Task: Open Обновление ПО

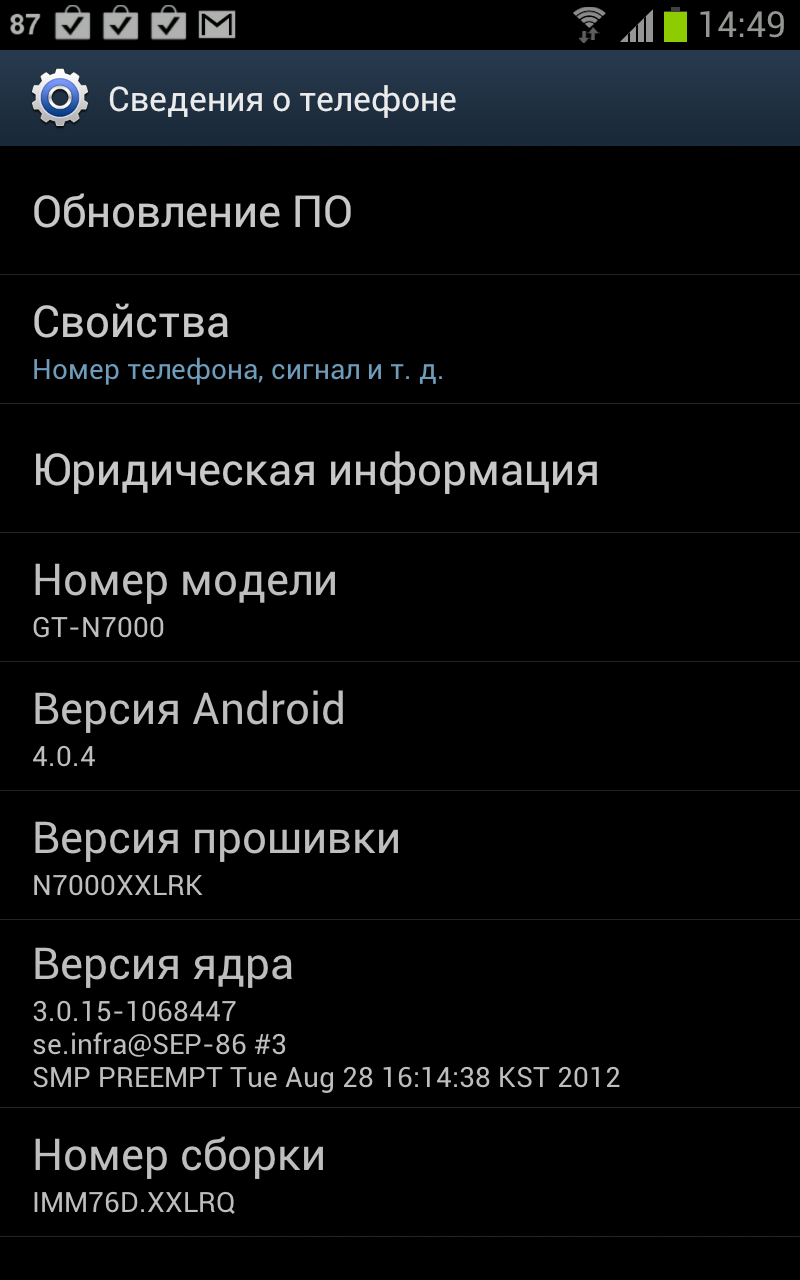Action: pyautogui.click(x=400, y=211)
